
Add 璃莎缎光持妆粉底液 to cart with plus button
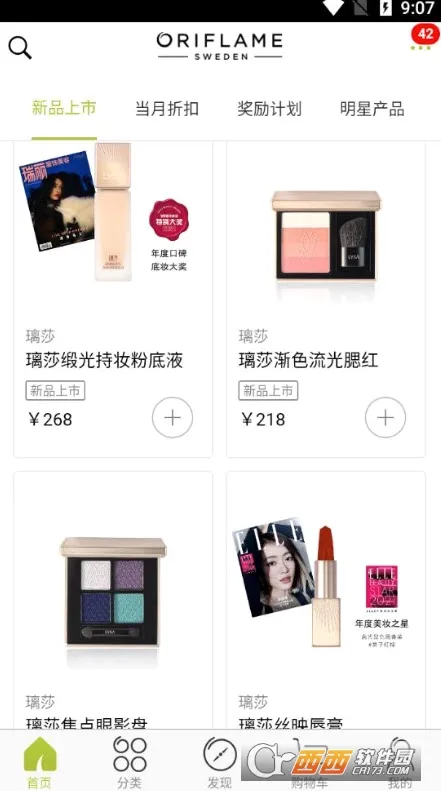[173, 418]
